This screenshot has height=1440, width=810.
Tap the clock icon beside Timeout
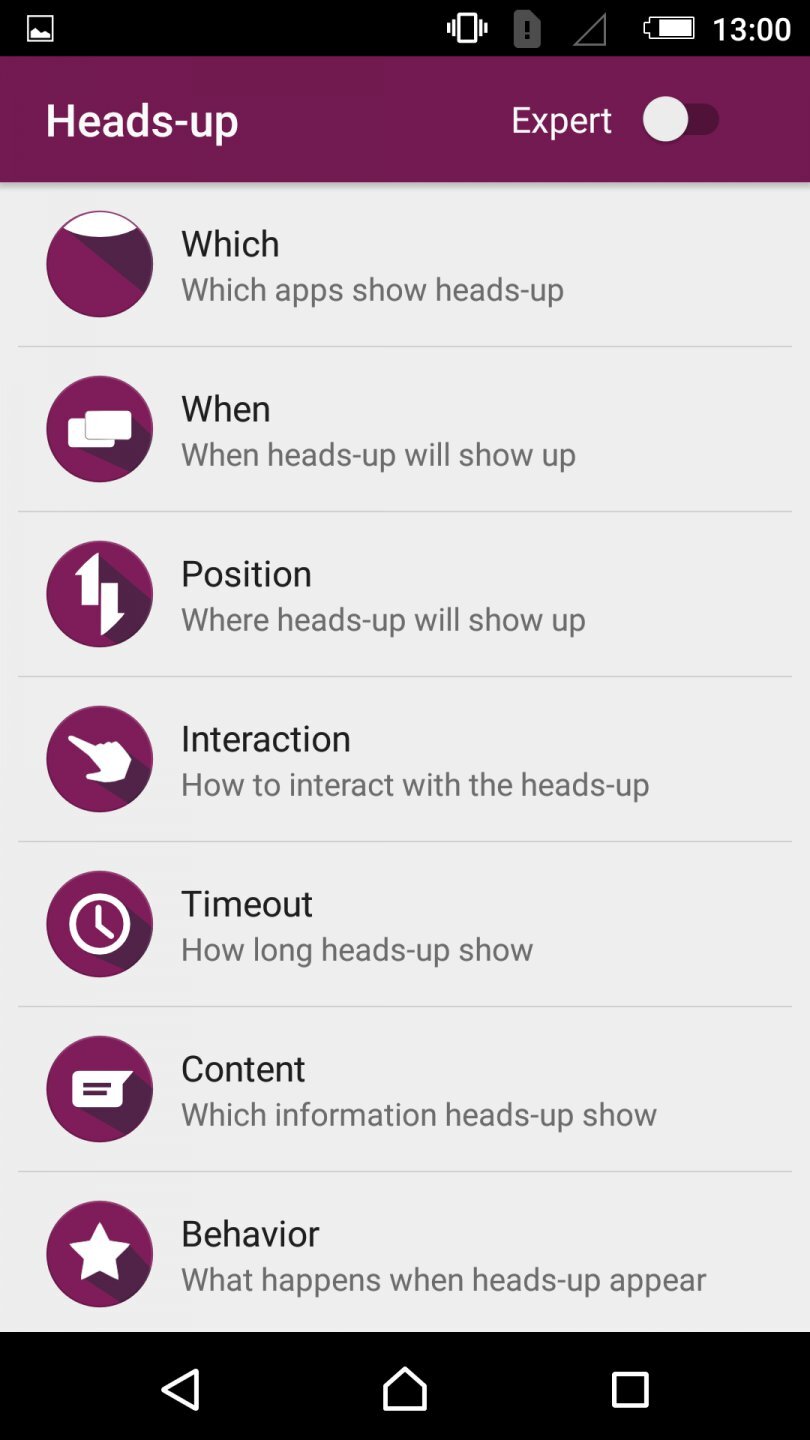(99, 924)
